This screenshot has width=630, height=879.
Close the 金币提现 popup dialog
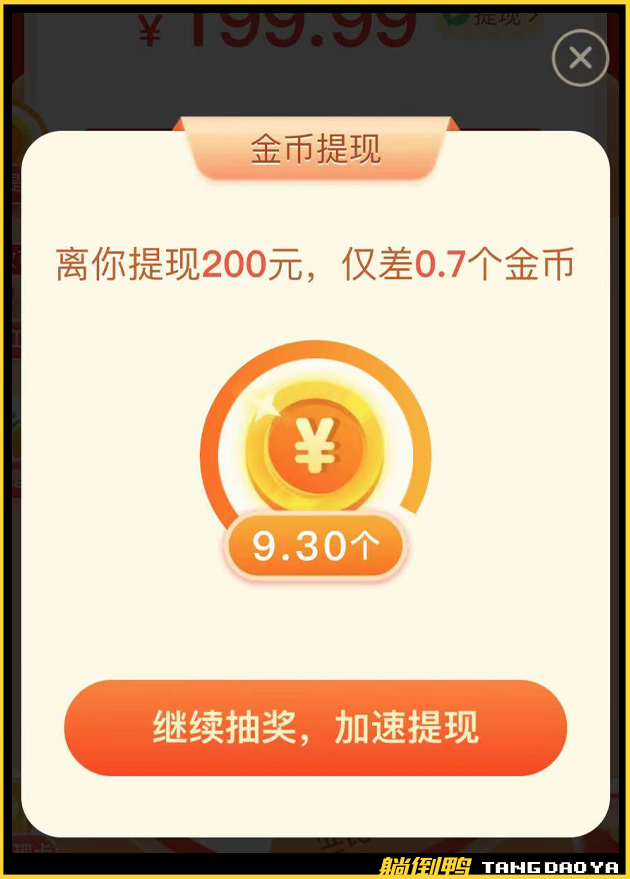[x=580, y=58]
